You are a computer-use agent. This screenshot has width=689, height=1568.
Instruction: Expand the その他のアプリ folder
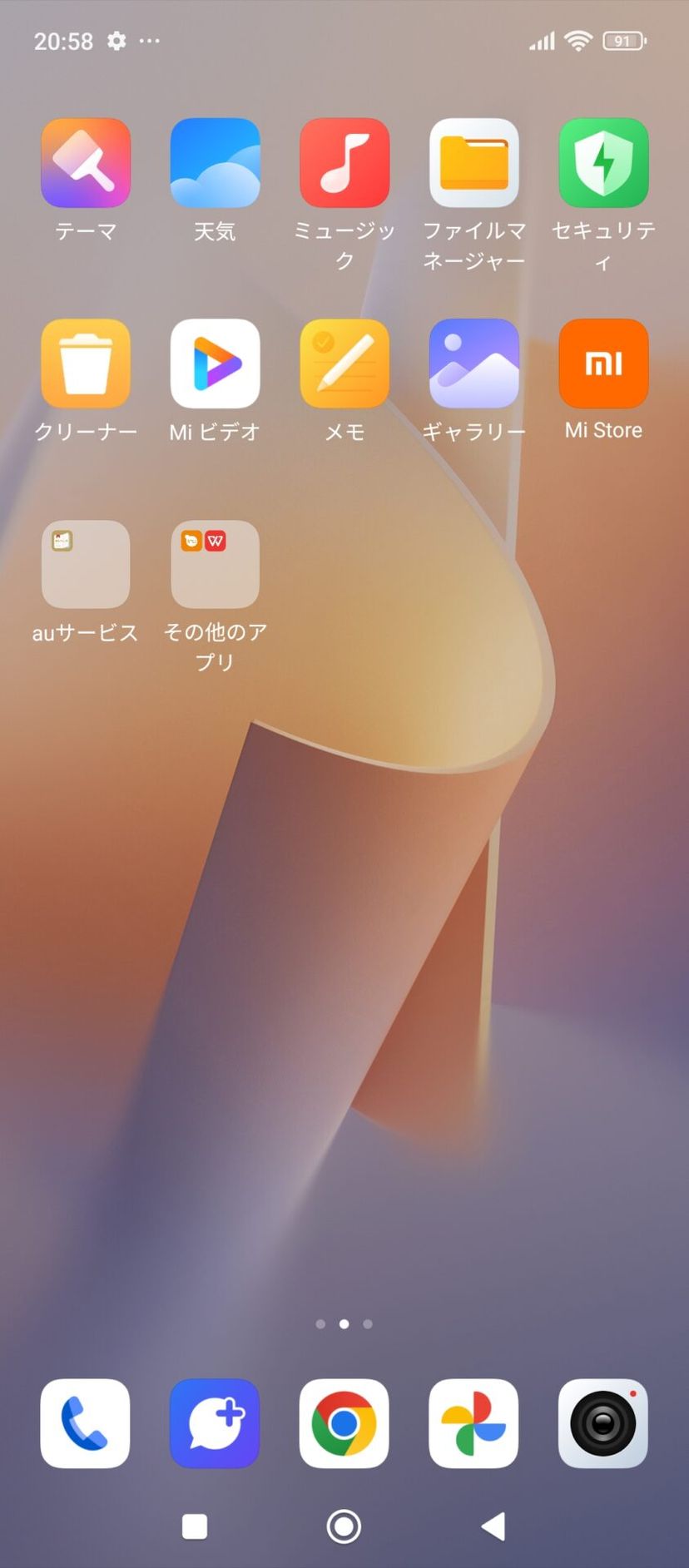(x=215, y=564)
